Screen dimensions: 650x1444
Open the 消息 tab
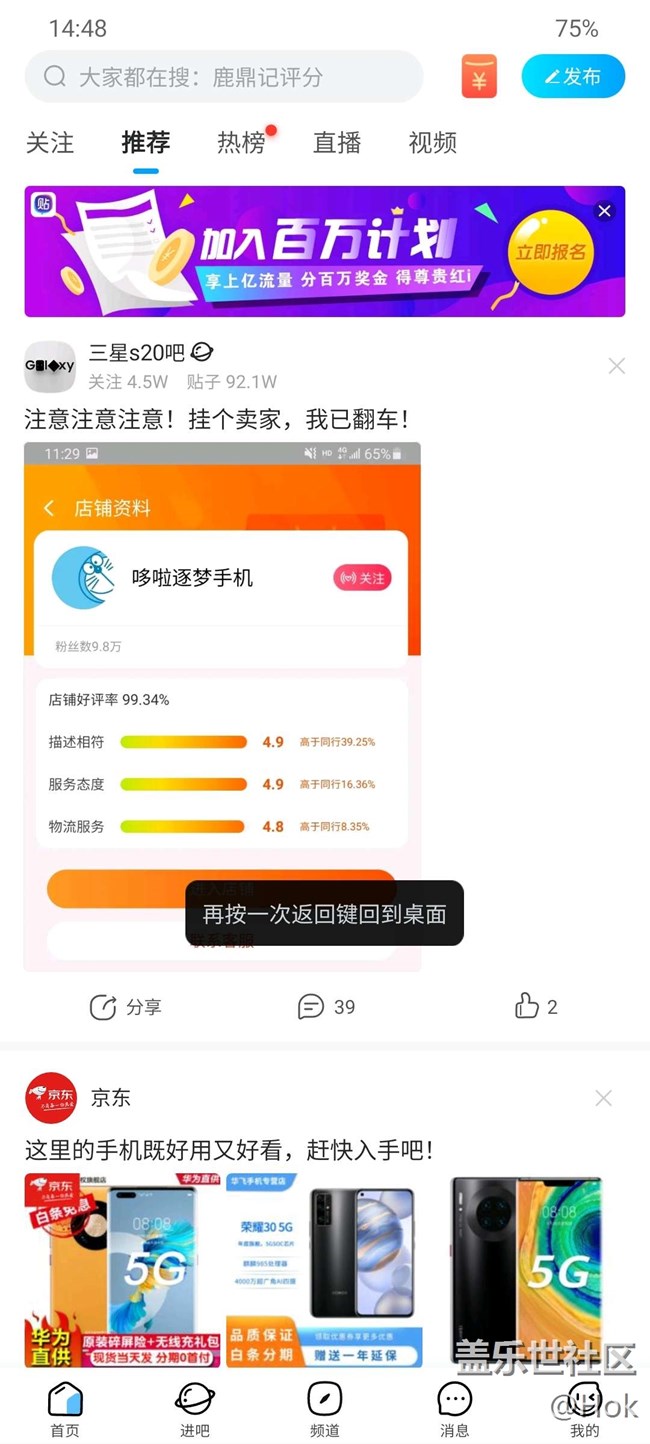455,1407
